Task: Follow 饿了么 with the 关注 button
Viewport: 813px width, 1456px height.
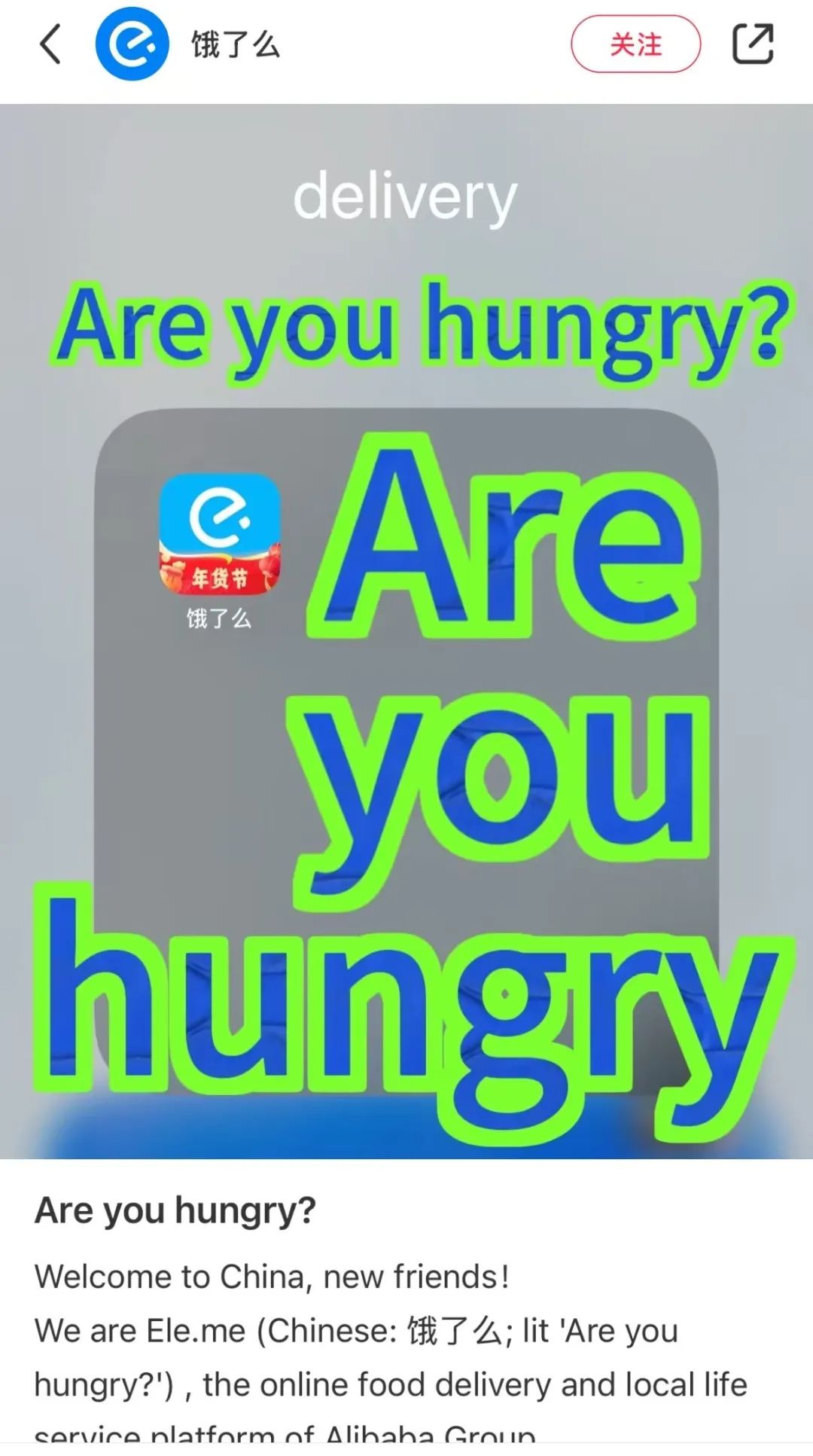Action: pyautogui.click(x=635, y=44)
